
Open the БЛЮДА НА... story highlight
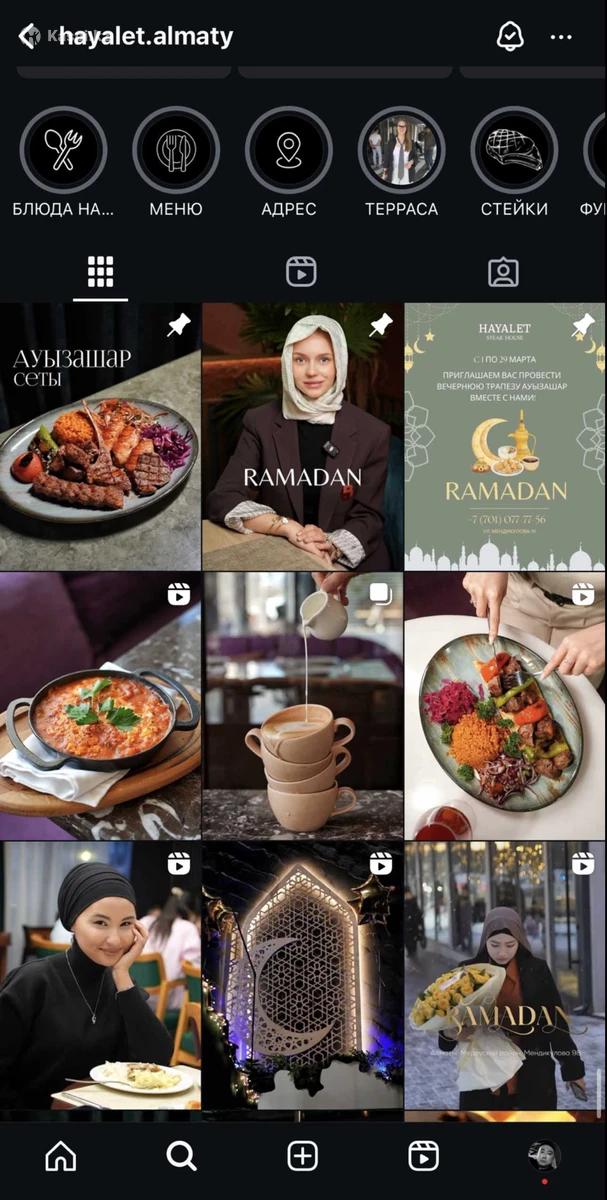pos(63,151)
